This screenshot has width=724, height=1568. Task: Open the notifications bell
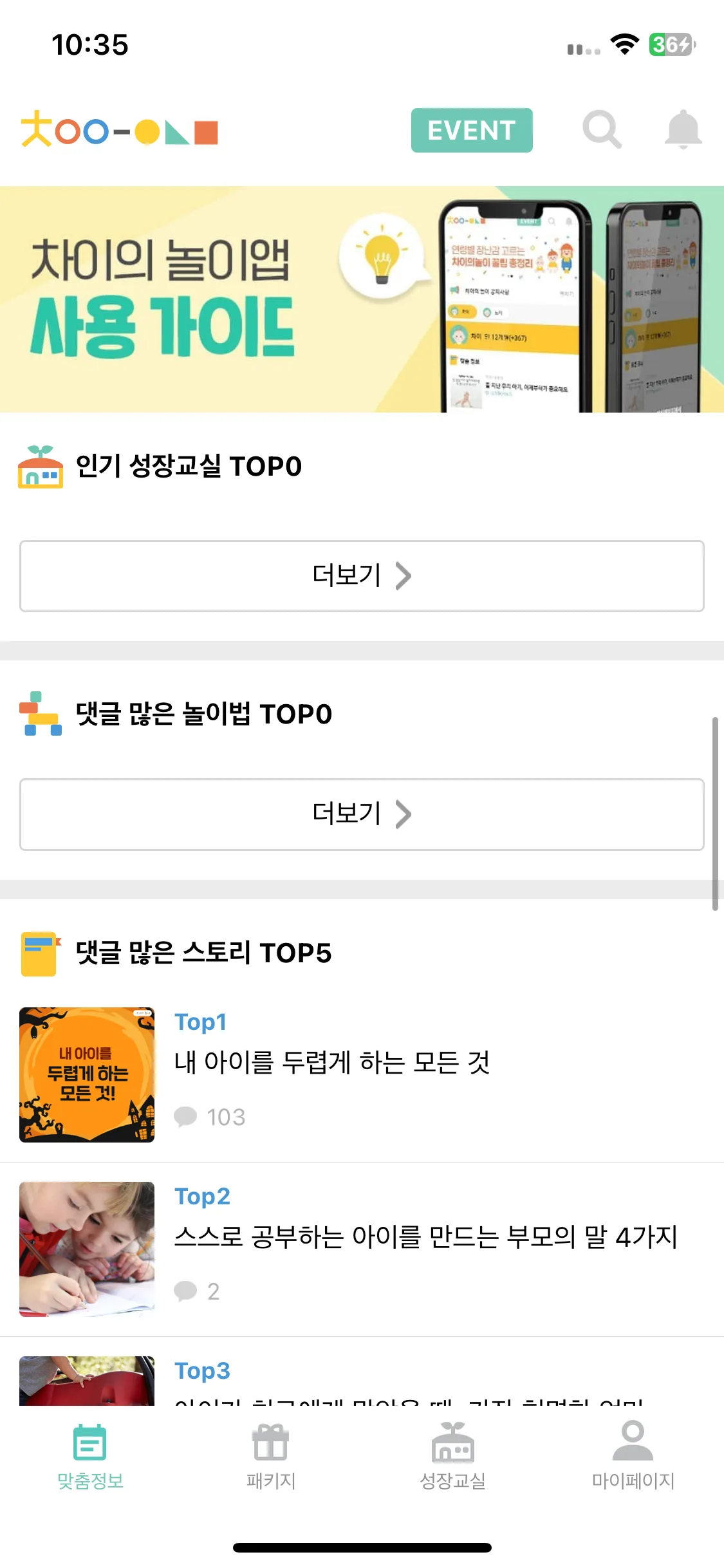click(683, 129)
